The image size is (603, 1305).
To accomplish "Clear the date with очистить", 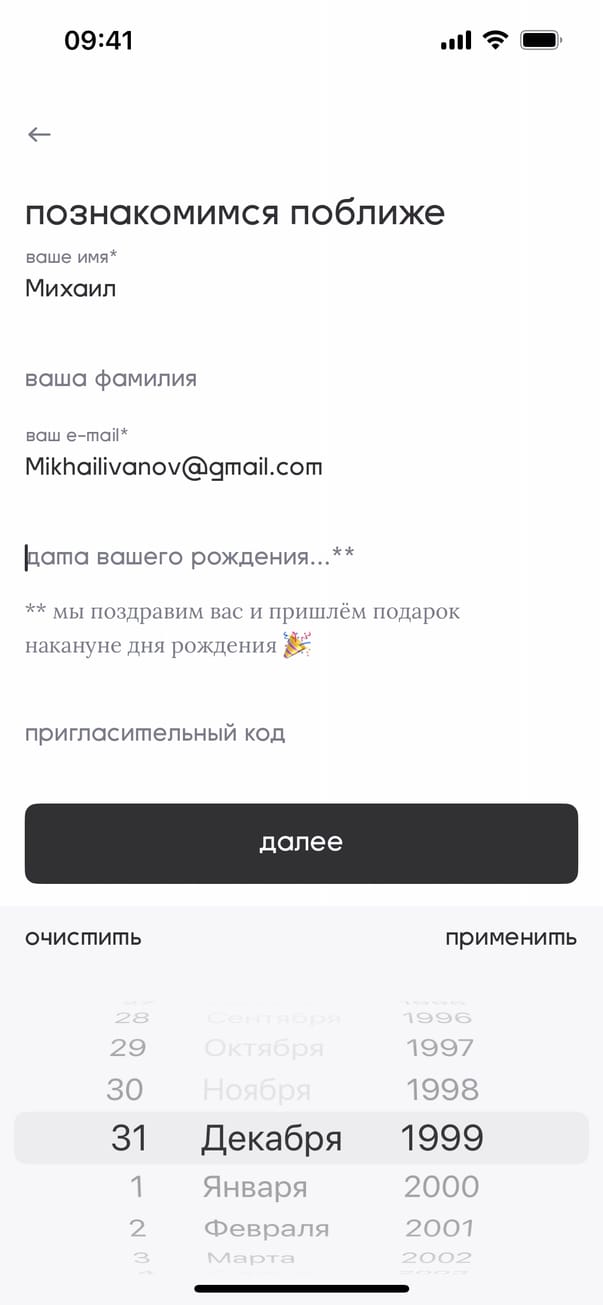I will [83, 938].
